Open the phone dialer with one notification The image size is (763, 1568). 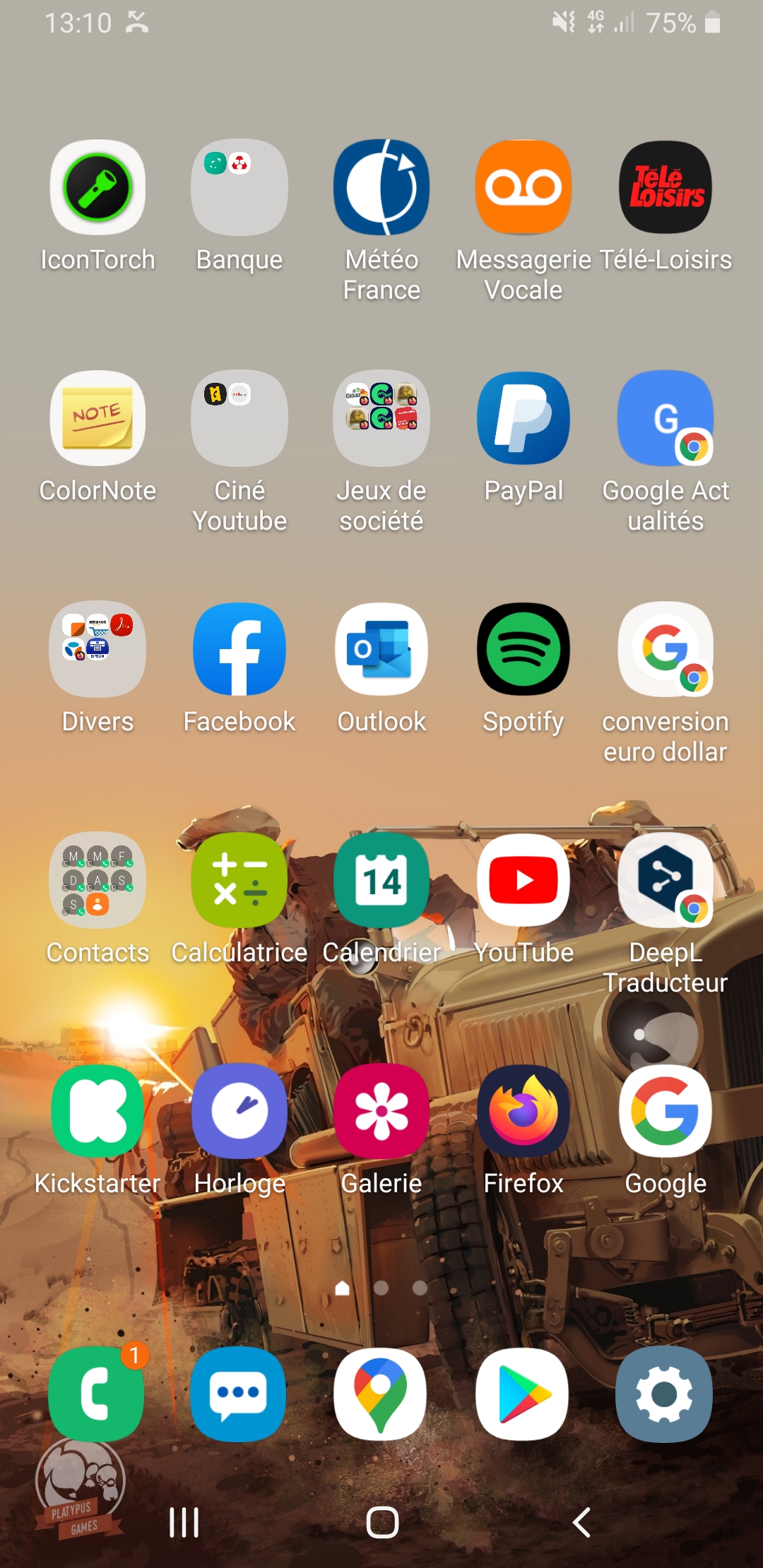click(97, 1394)
